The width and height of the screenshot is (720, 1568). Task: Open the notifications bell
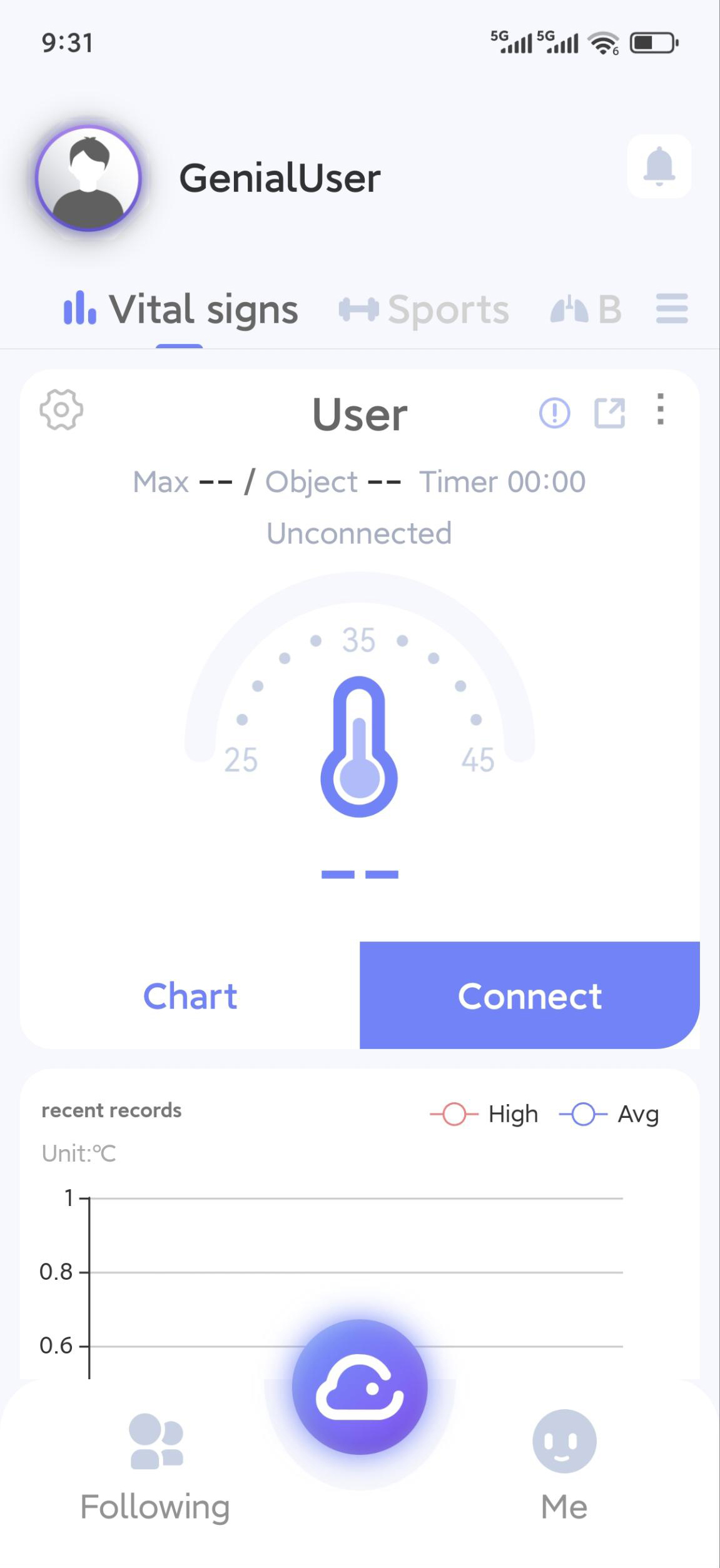coord(659,166)
